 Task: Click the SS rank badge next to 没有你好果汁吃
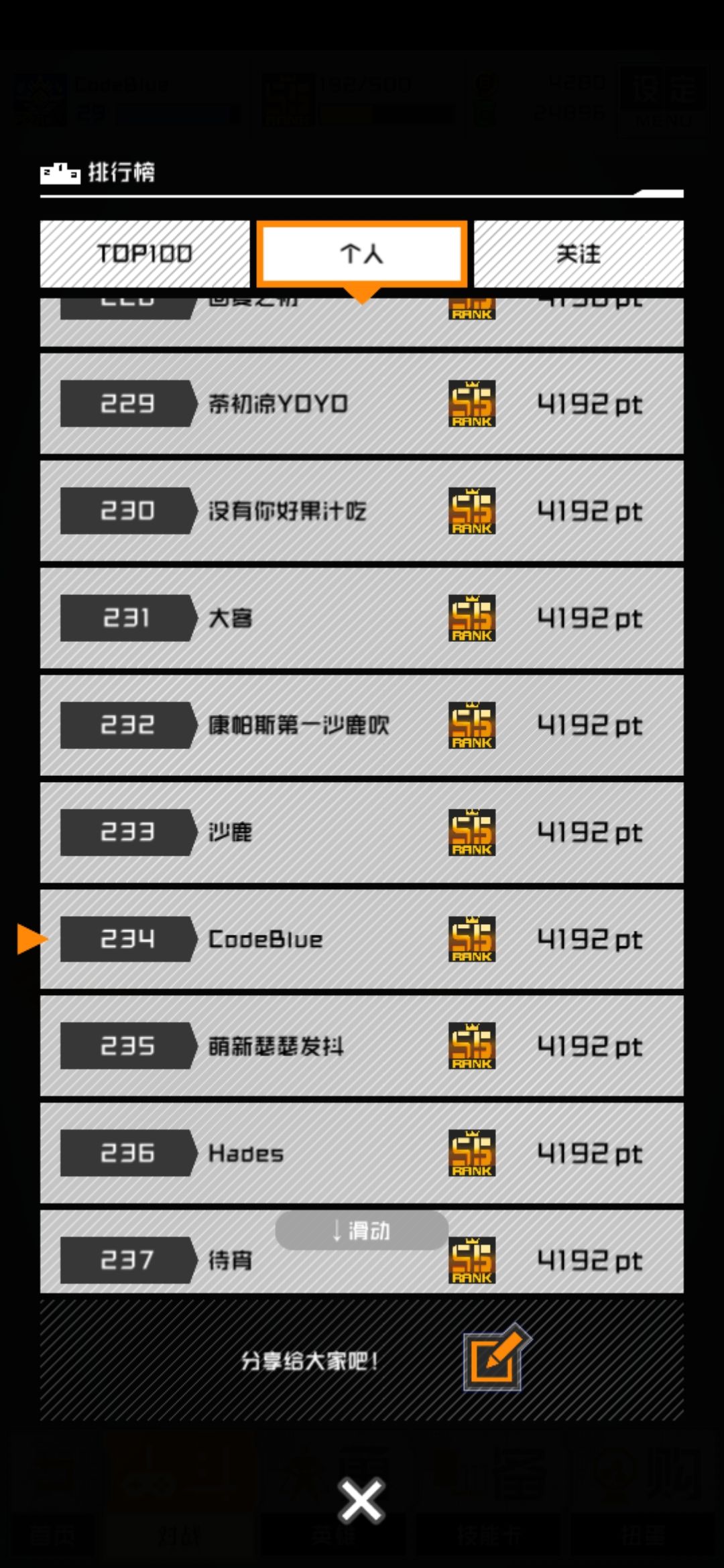[x=471, y=511]
